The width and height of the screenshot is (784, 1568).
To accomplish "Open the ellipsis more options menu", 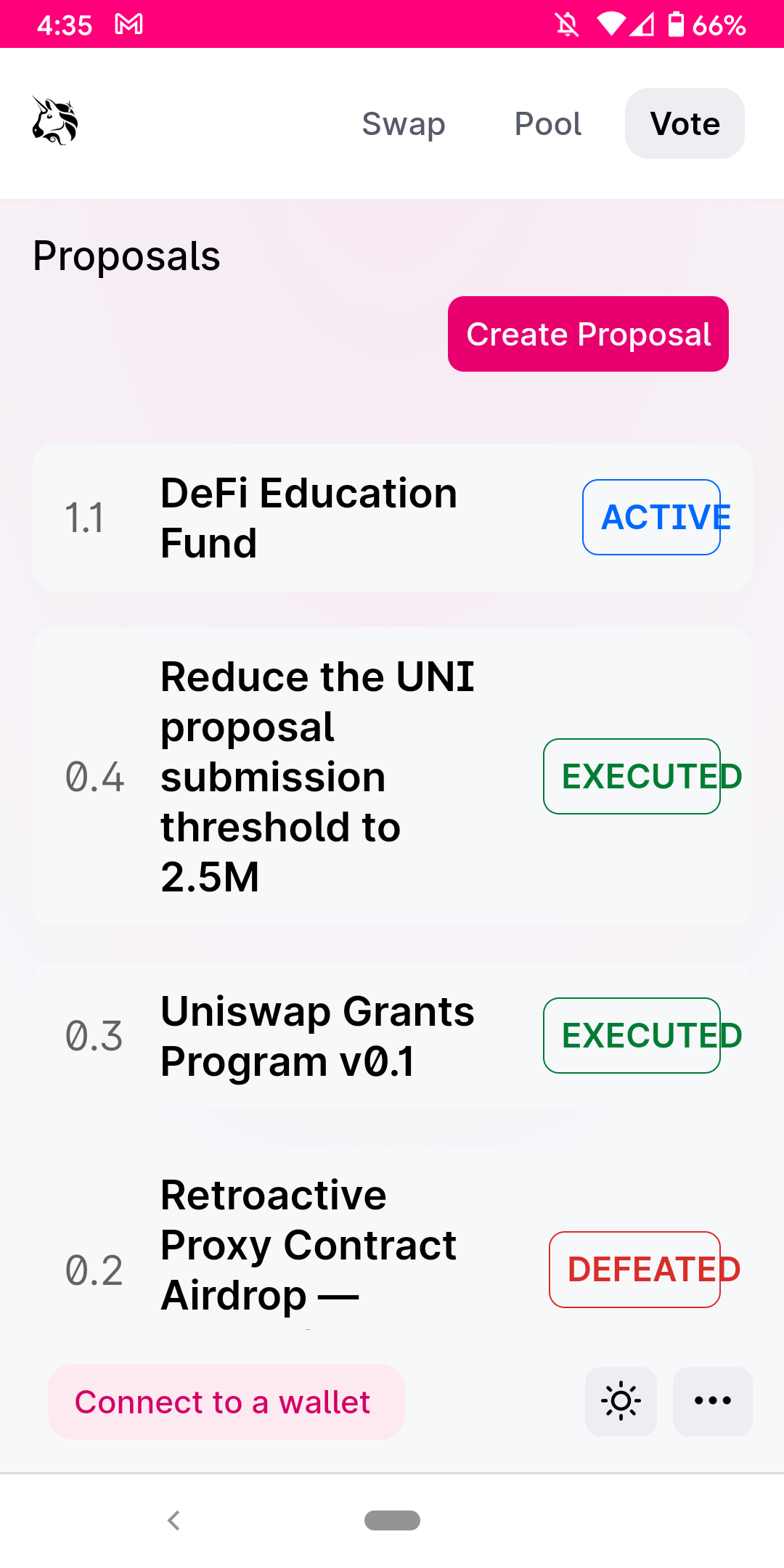I will (x=711, y=1401).
